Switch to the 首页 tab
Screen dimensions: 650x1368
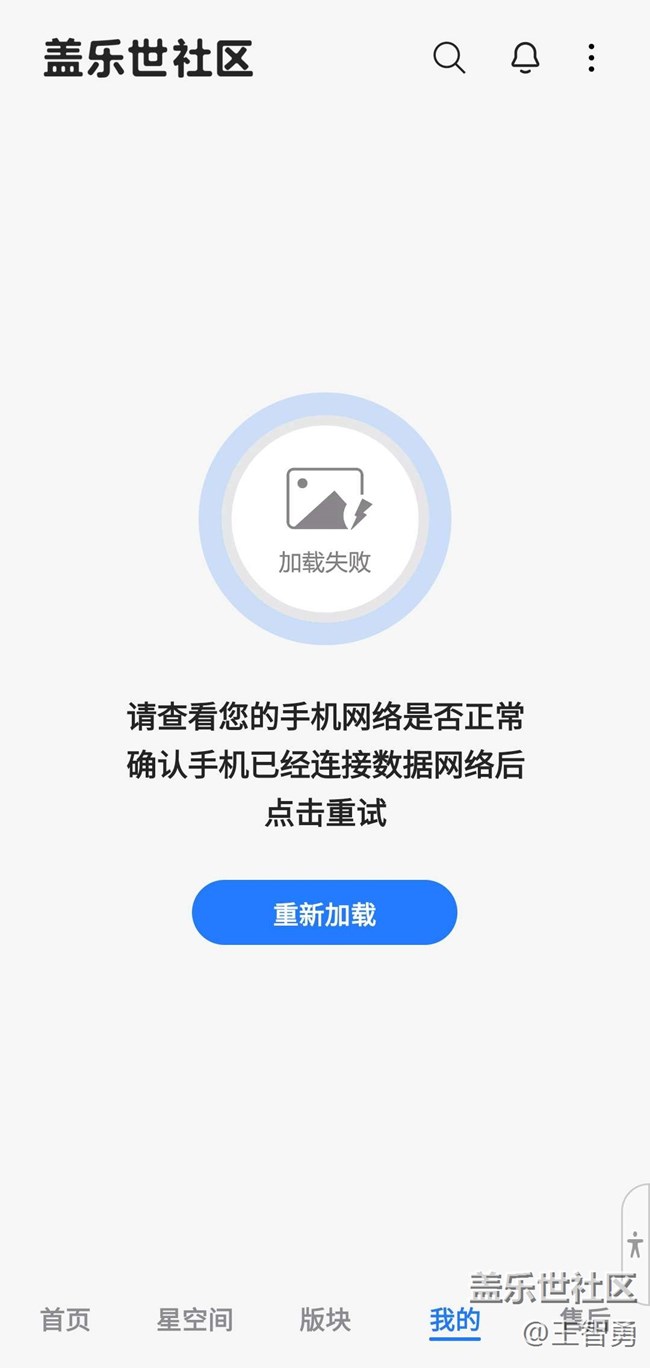tap(65, 1319)
